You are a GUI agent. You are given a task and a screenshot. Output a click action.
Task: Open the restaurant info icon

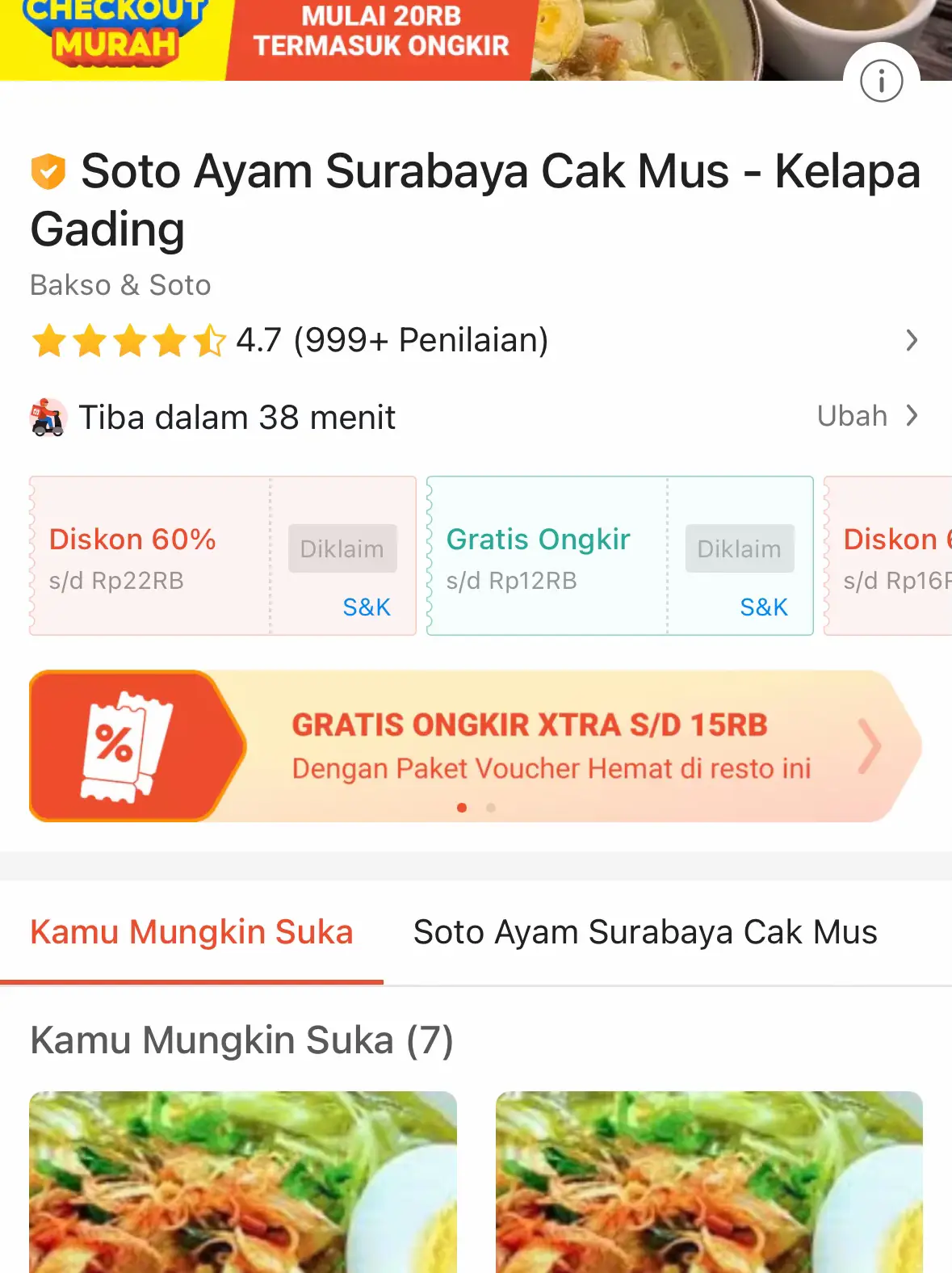pos(881,82)
